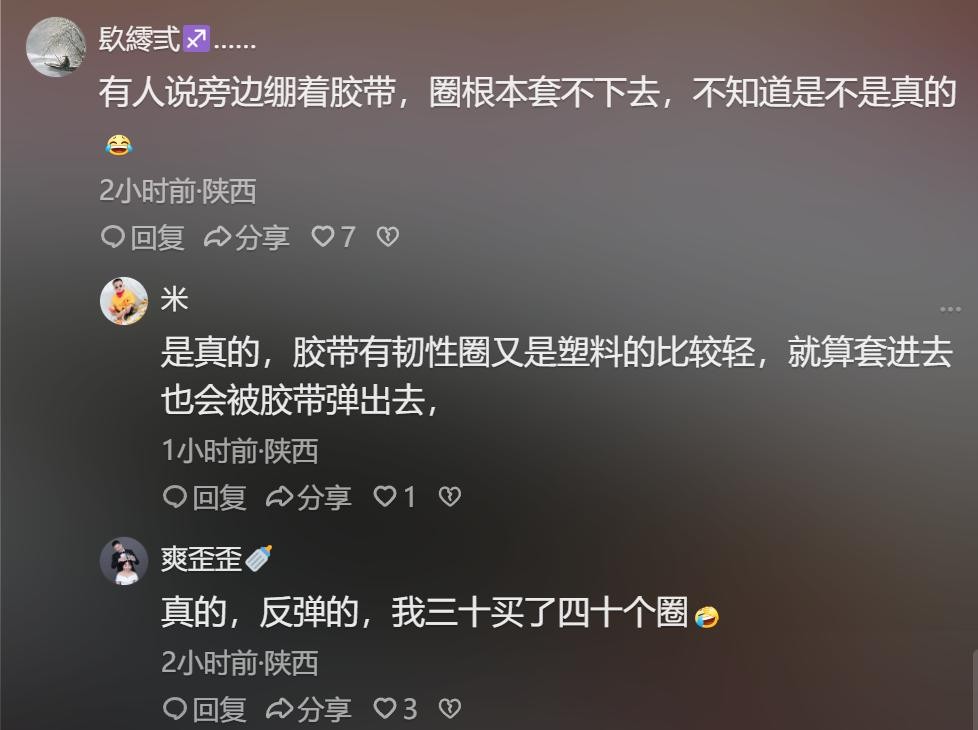The width and height of the screenshot is (978, 730).
Task: Dislike 歇縷弍's comment
Action: (387, 237)
